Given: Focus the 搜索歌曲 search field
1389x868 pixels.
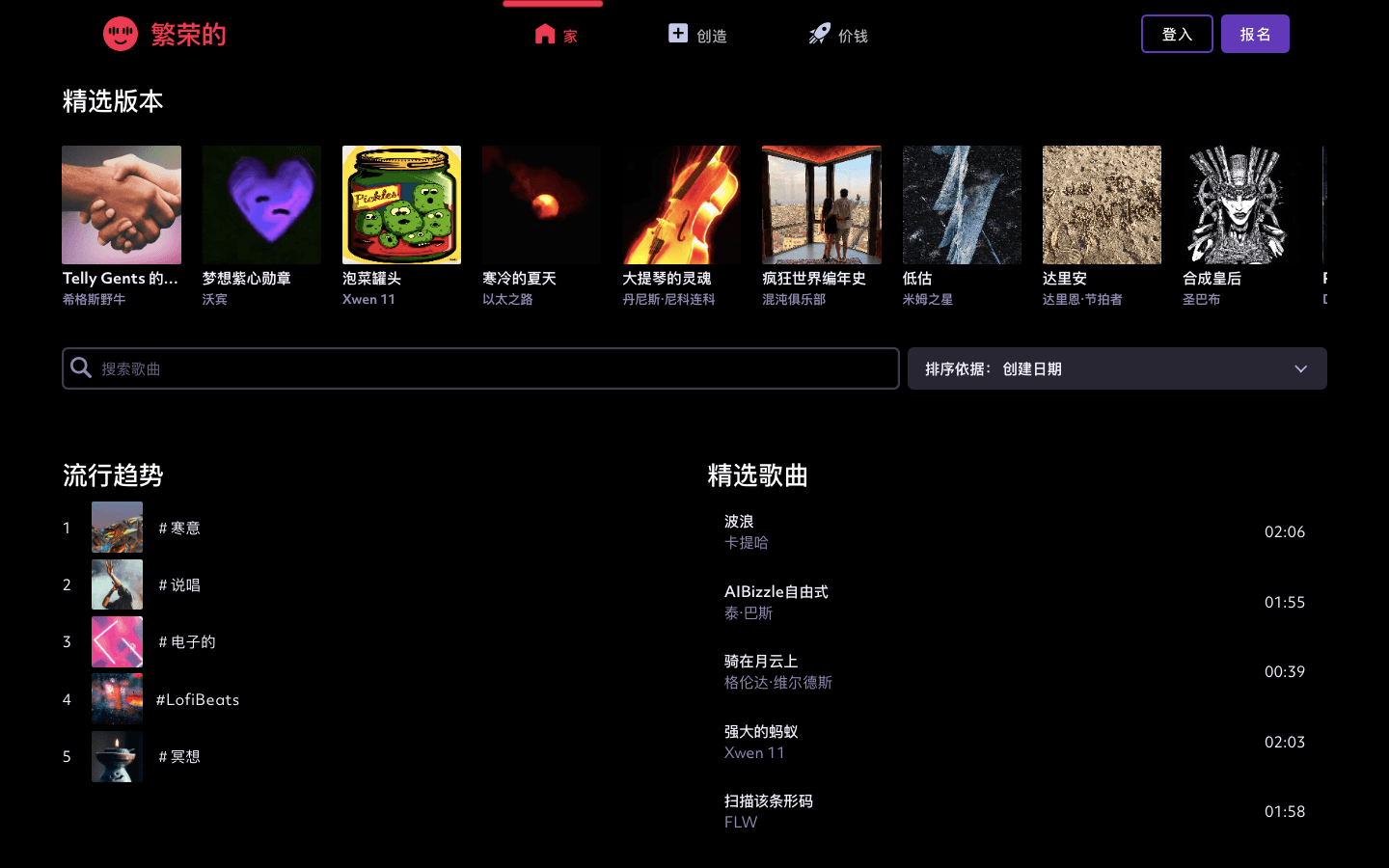Looking at the screenshot, I should (480, 368).
